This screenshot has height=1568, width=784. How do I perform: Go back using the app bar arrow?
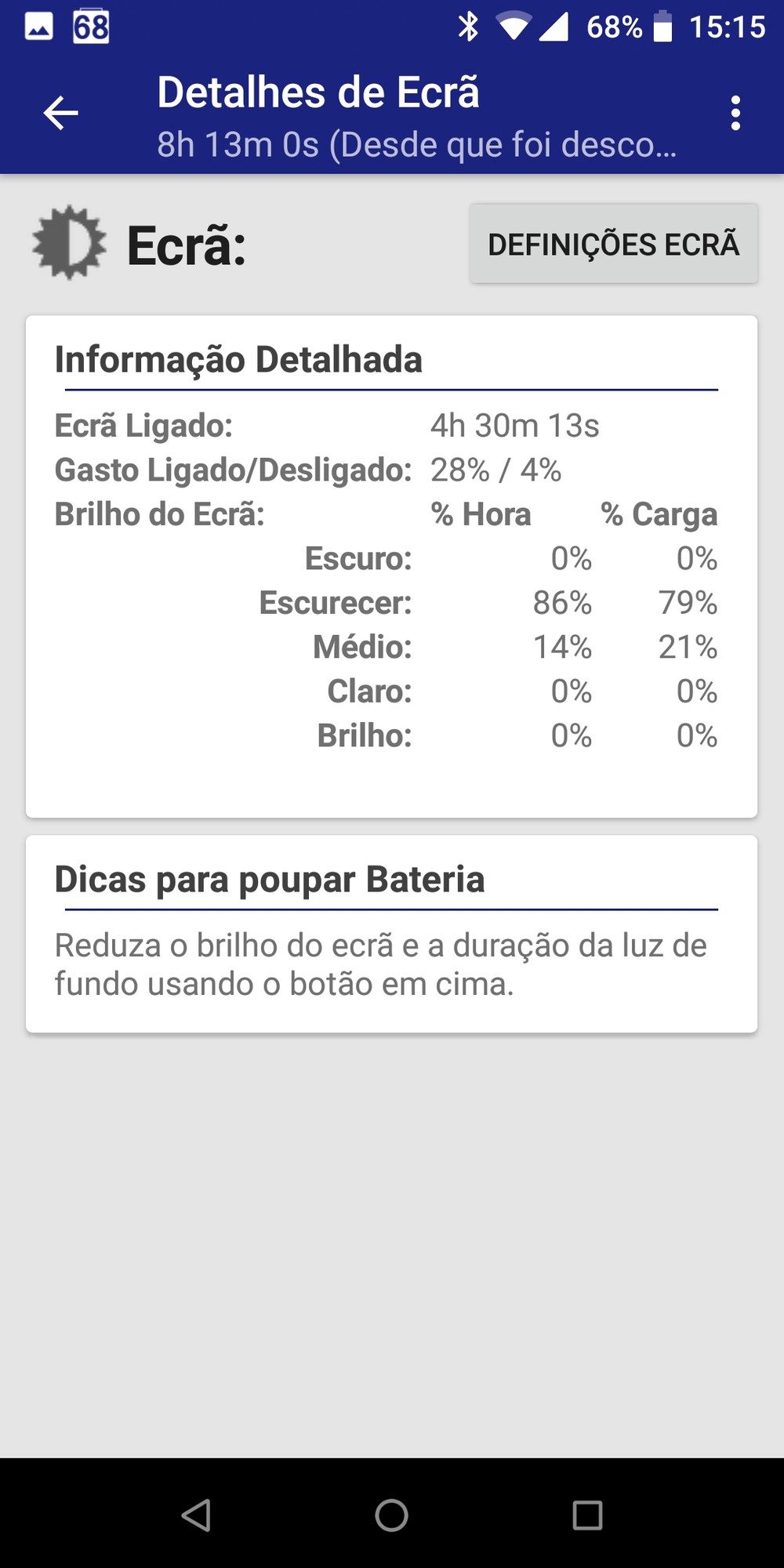(x=60, y=114)
